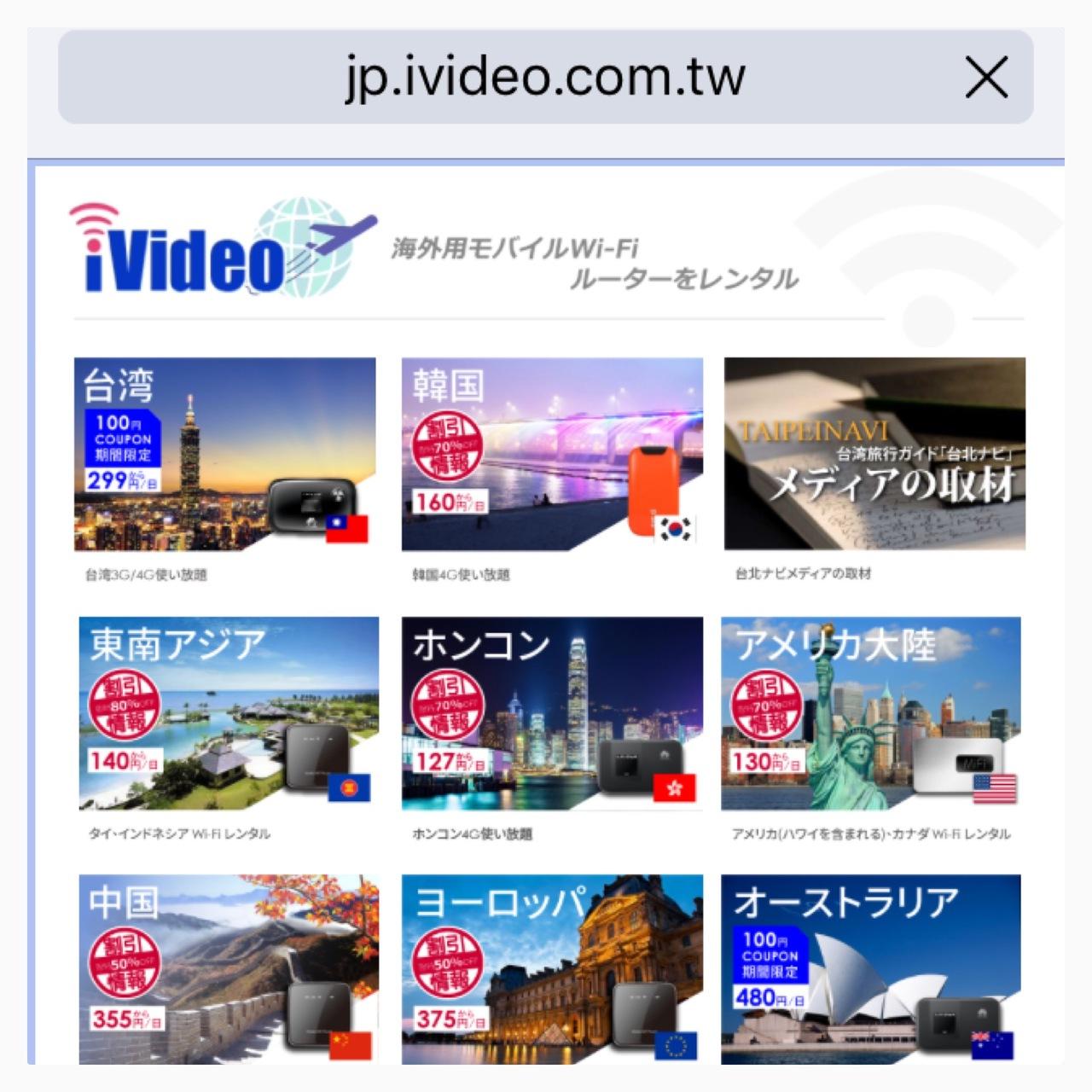Image resolution: width=1092 pixels, height=1092 pixels.
Task: Open the ホンコン Wi-Fi rental tile
Action: coord(552,713)
